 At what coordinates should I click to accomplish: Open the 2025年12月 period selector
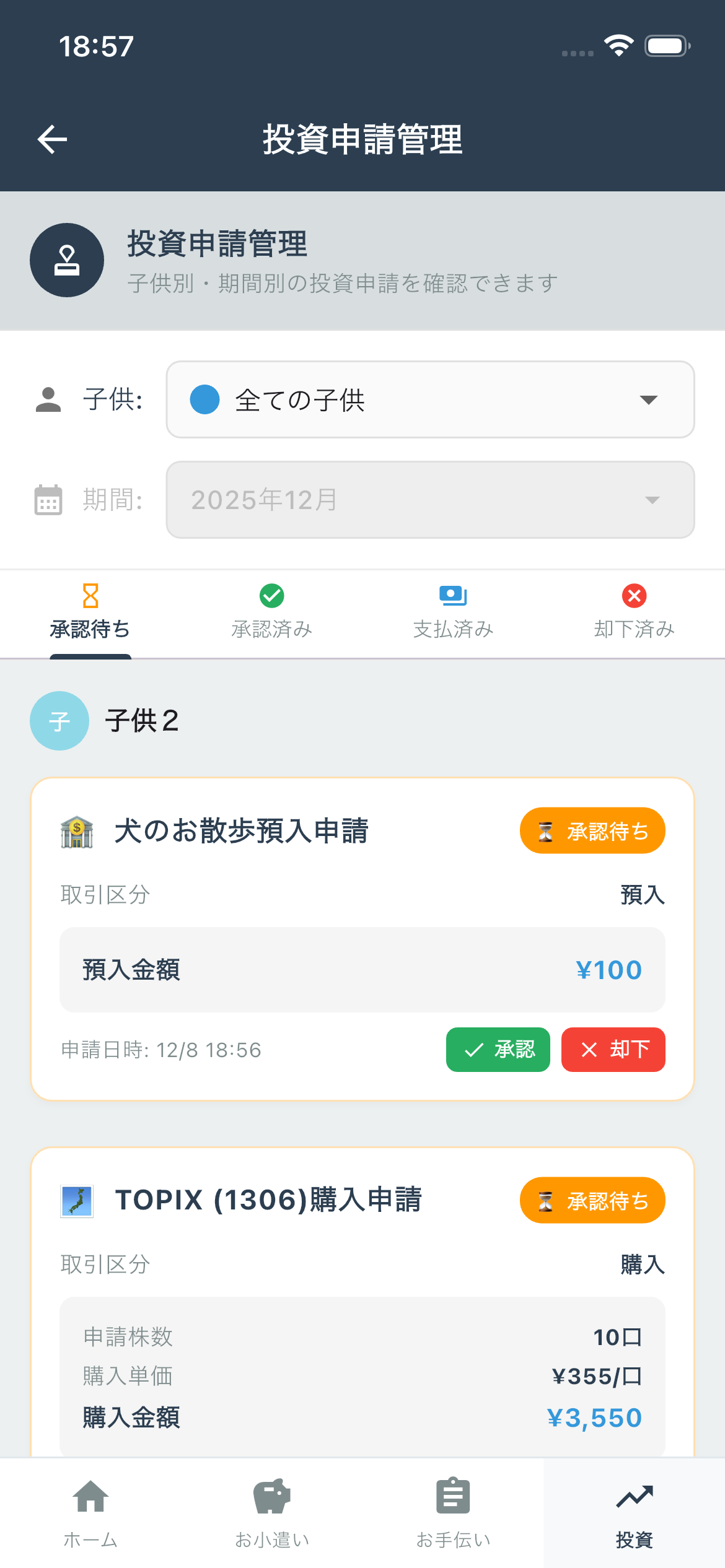[431, 500]
